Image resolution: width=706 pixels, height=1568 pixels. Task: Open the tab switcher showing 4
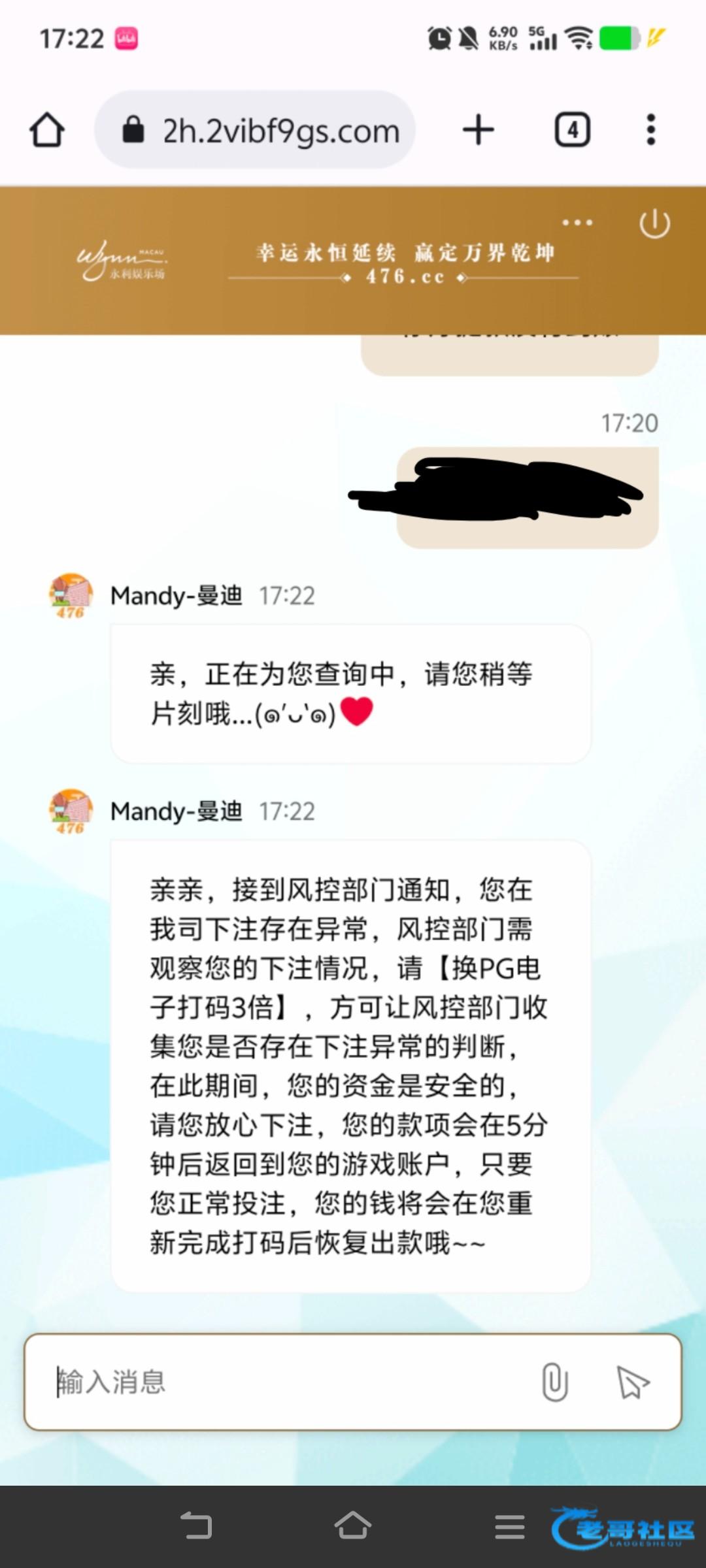tap(572, 129)
